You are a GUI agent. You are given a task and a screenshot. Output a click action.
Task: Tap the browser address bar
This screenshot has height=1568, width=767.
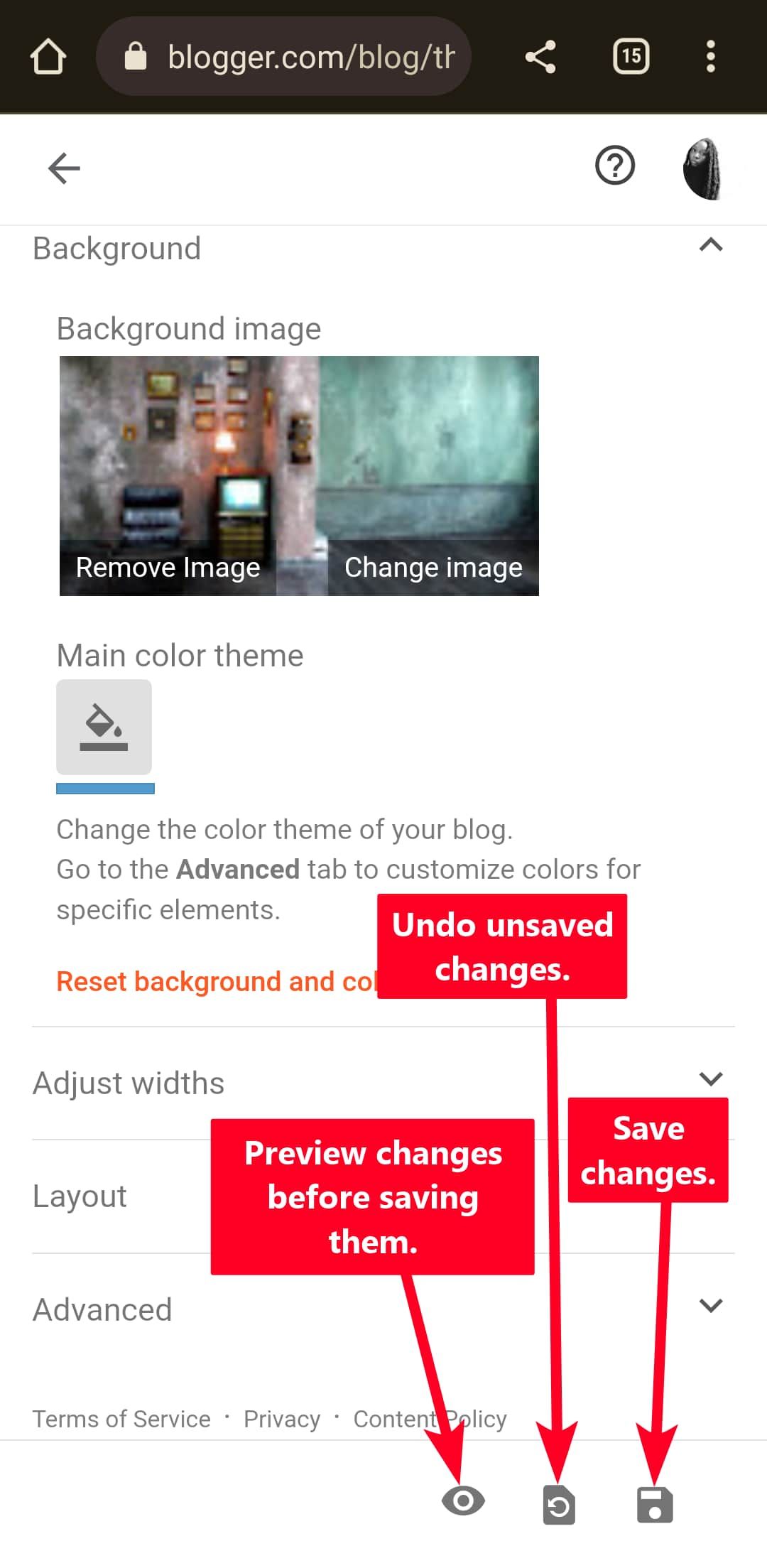coord(298,57)
